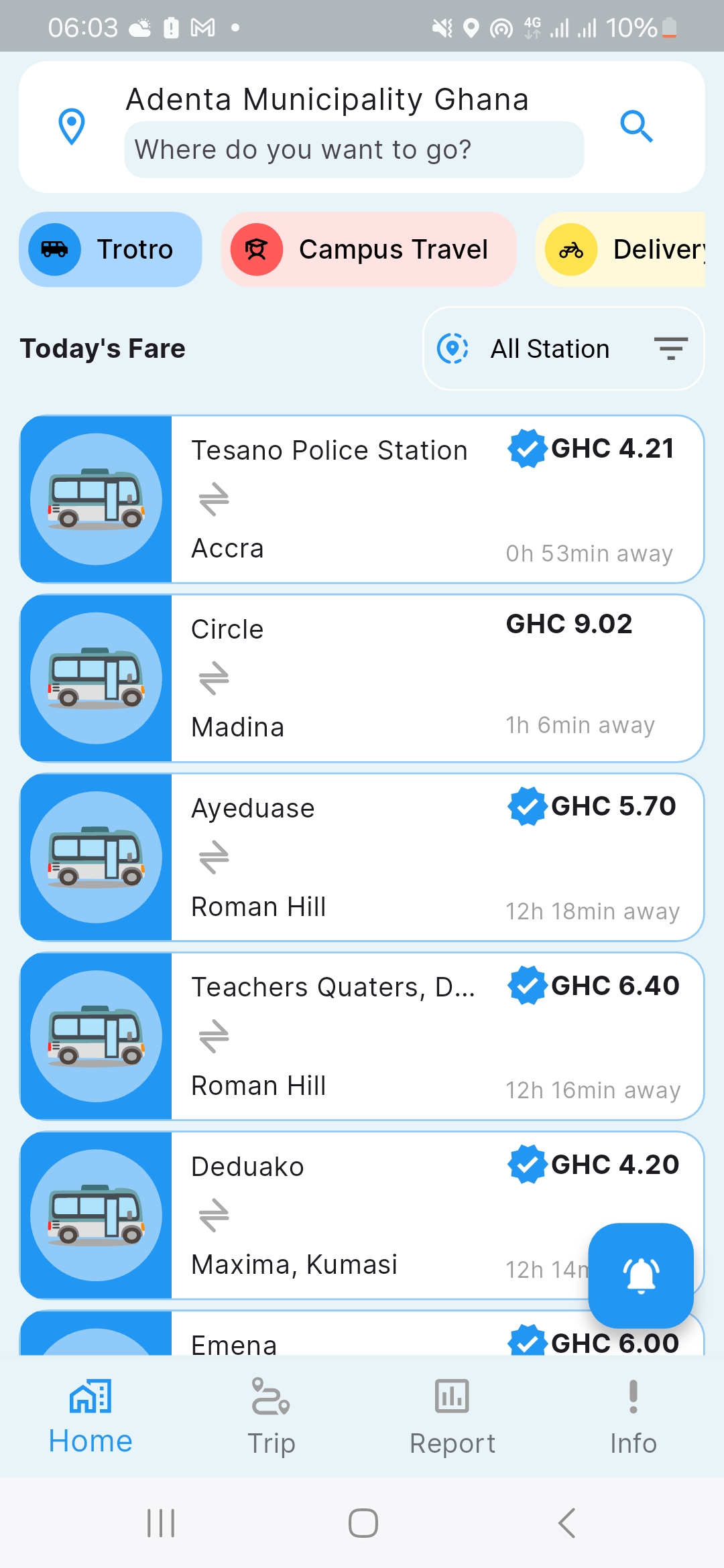
Task: Open the Ayeduase to Roman Hill fare
Action: click(362, 857)
